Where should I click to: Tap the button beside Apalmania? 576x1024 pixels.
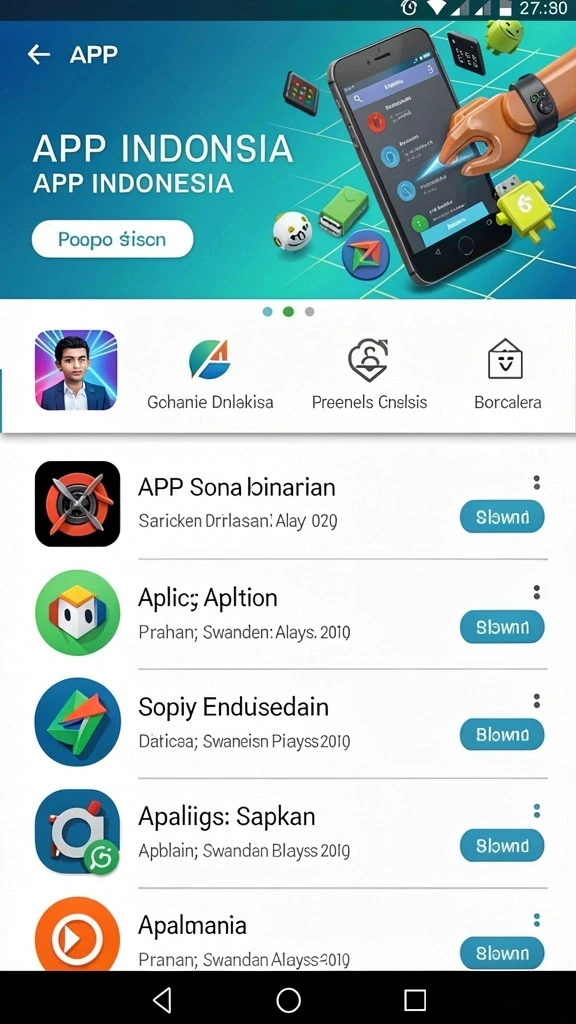502,953
